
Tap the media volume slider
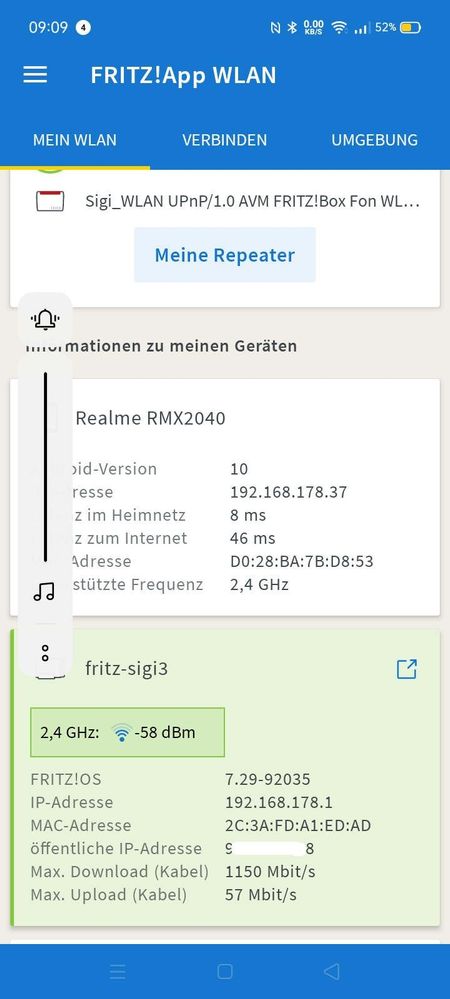pos(45,467)
